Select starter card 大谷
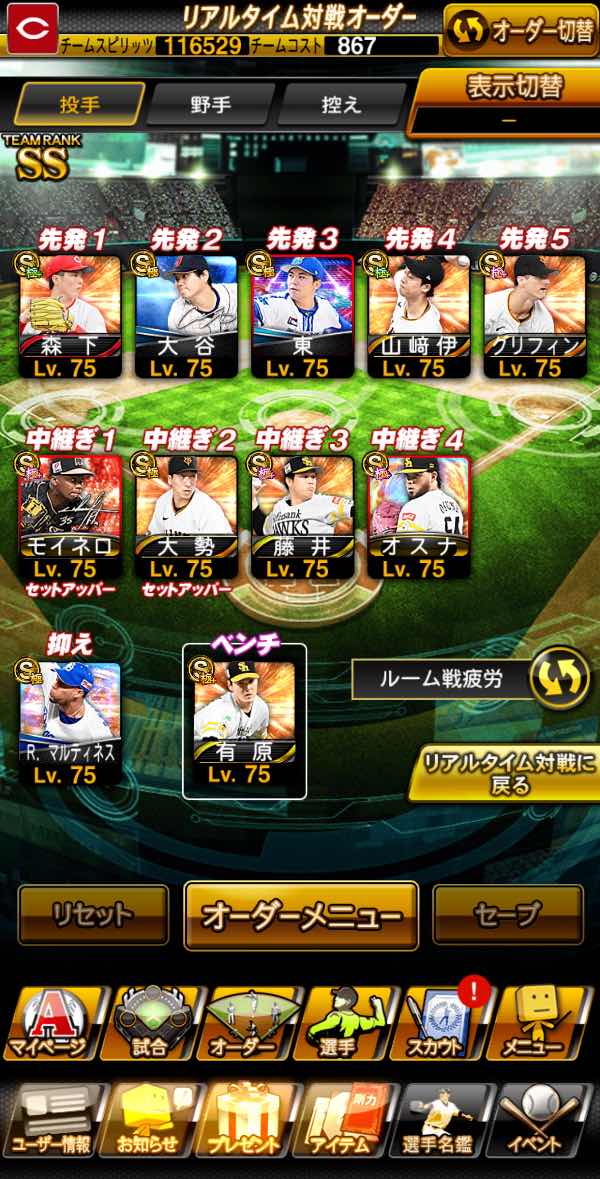The height and width of the screenshot is (1179, 600). [x=186, y=316]
